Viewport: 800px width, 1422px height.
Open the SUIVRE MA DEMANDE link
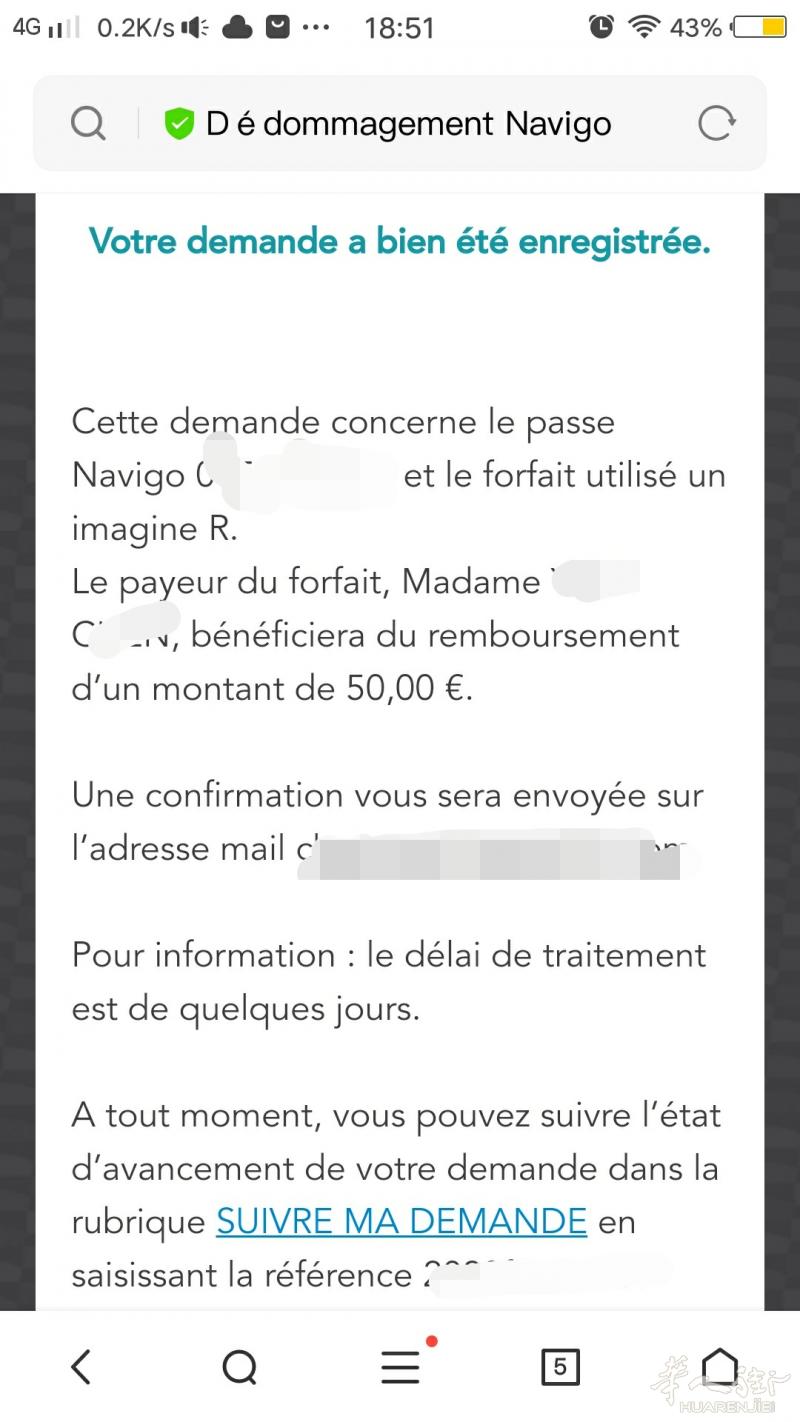(401, 1221)
